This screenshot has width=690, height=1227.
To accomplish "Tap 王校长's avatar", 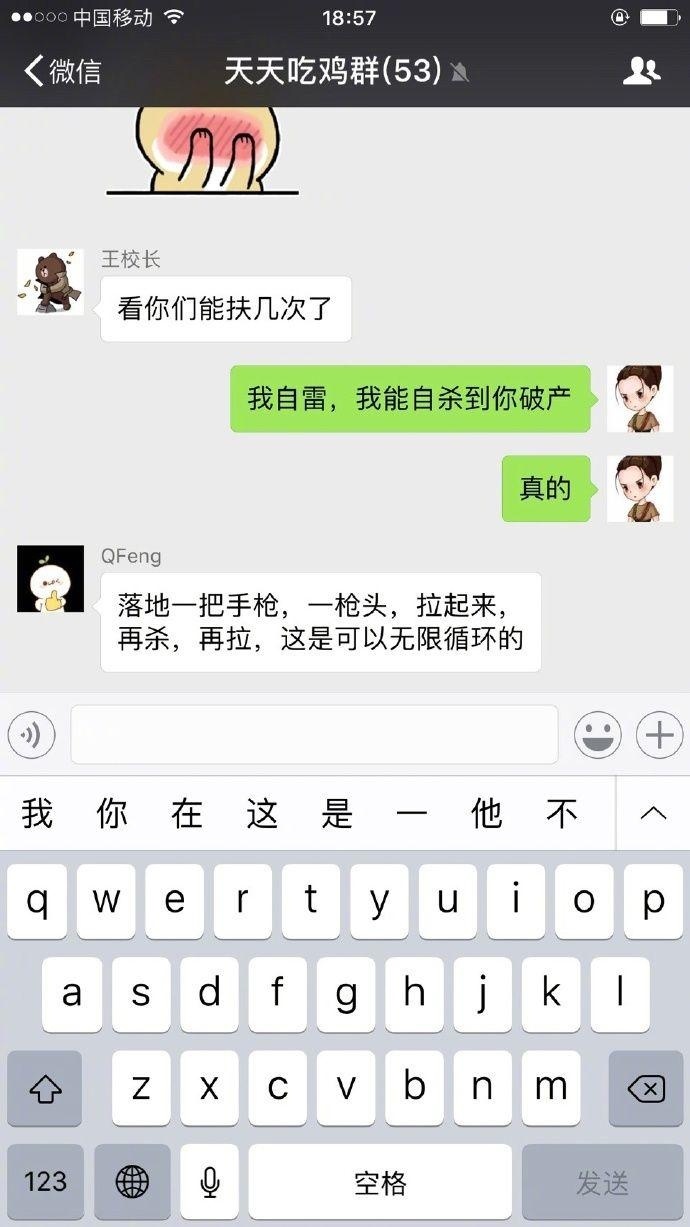I will [50, 283].
